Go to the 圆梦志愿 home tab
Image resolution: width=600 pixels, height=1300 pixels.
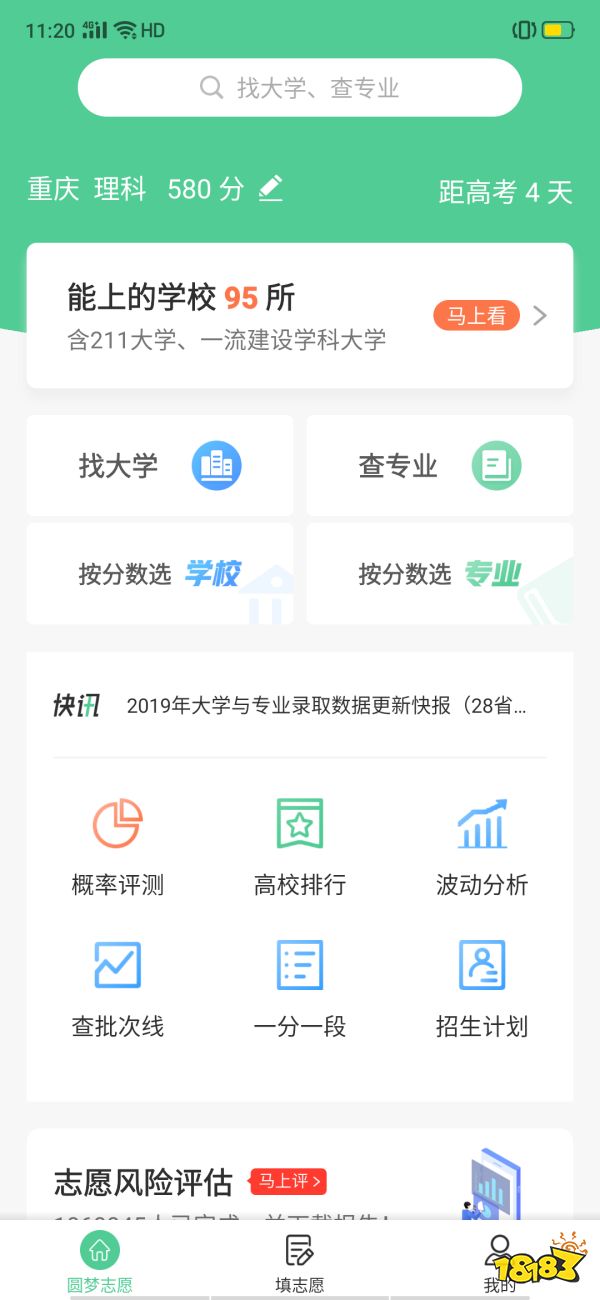click(x=100, y=1263)
